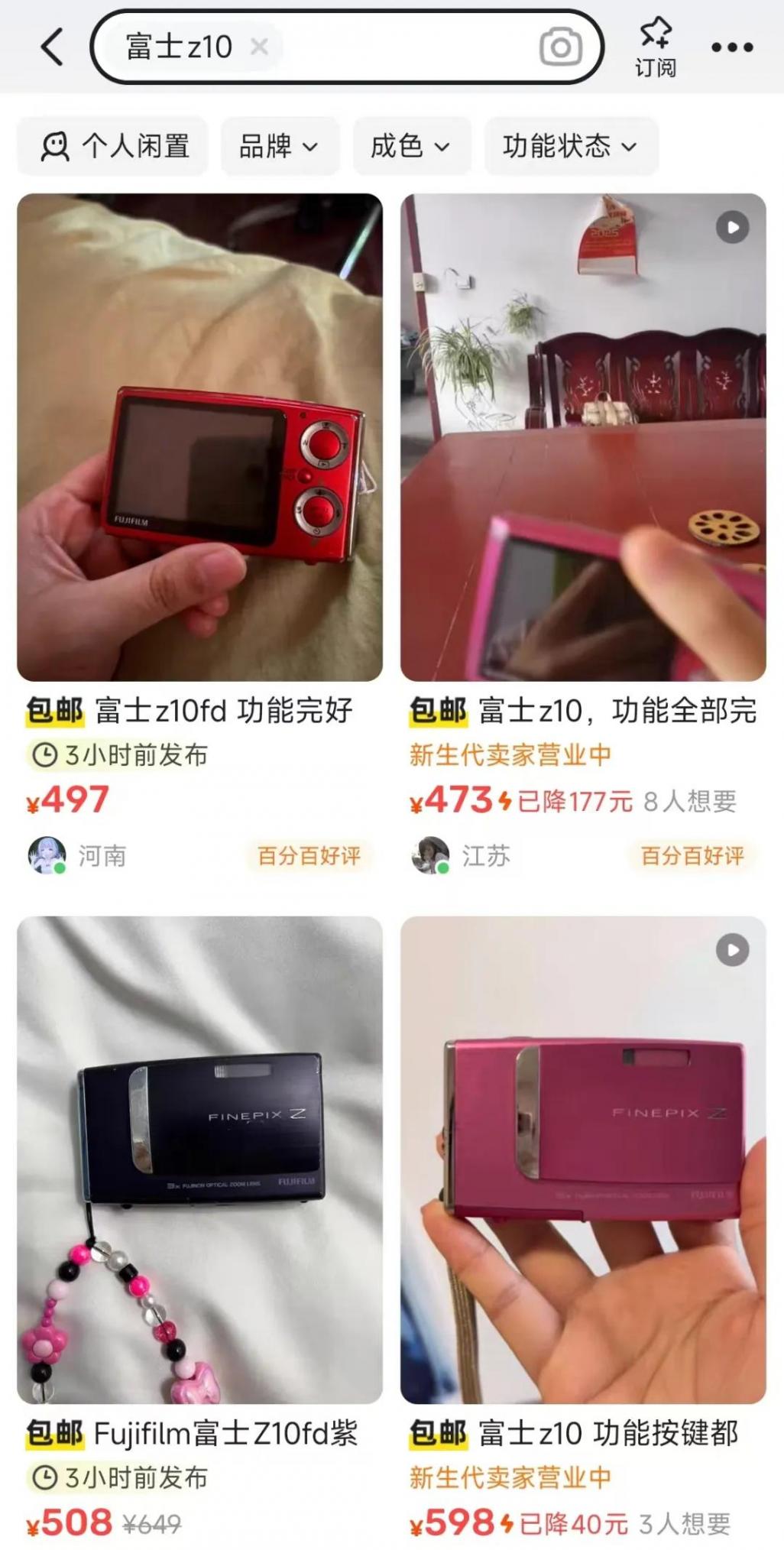Tap the 富士z10 search field

click(397, 47)
